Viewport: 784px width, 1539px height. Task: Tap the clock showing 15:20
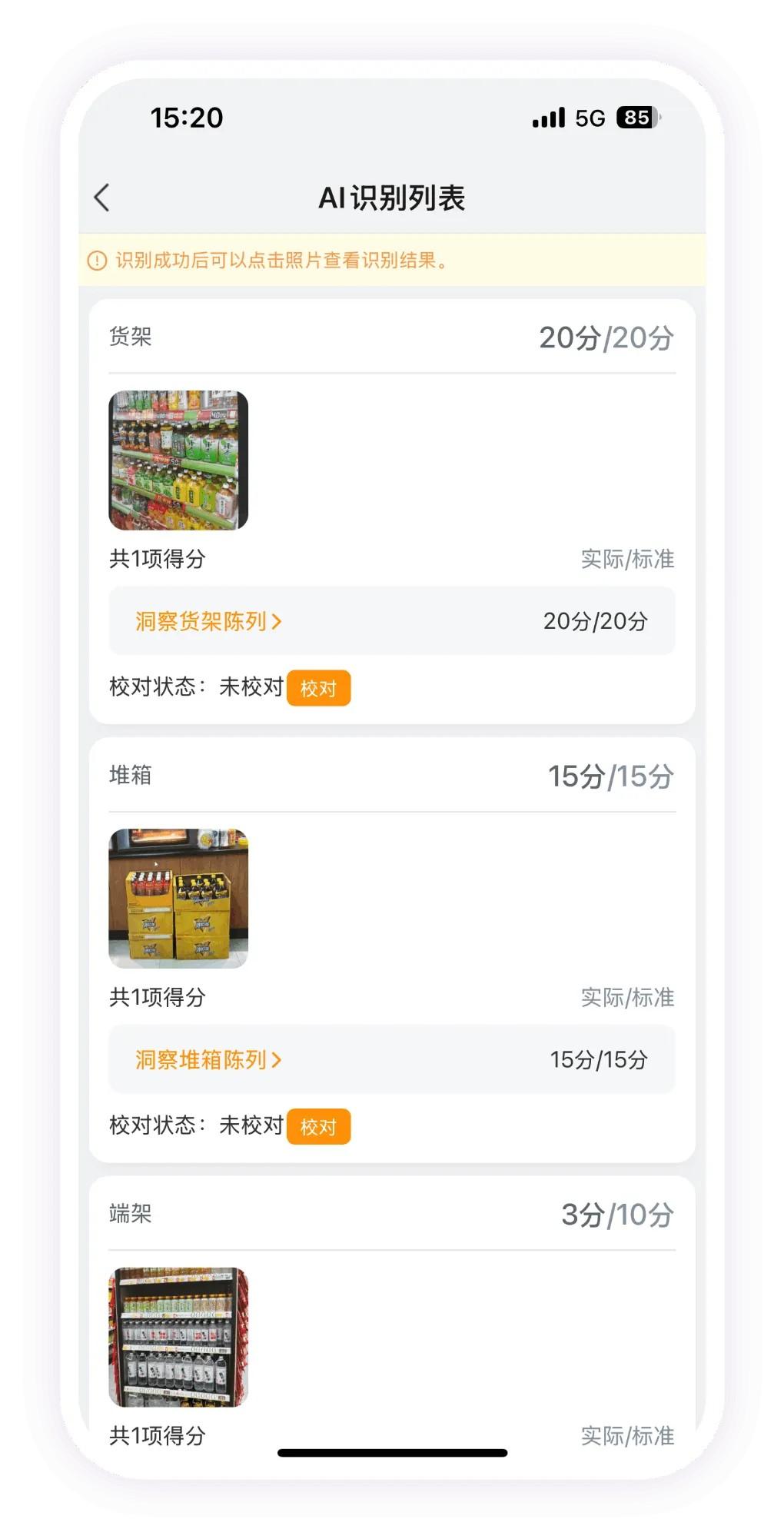coord(187,118)
